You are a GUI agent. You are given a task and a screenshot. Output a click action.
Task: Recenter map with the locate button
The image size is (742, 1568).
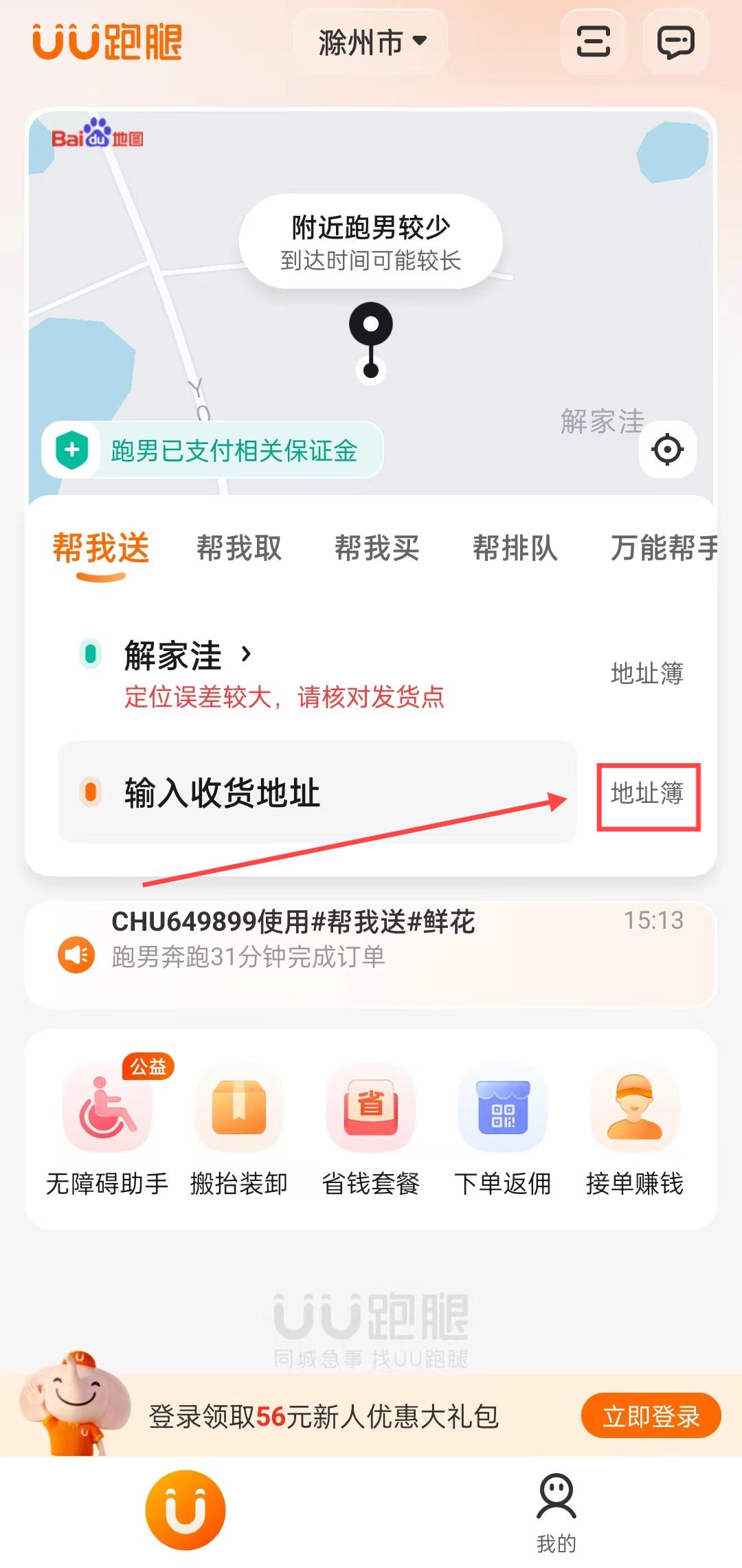tap(667, 450)
